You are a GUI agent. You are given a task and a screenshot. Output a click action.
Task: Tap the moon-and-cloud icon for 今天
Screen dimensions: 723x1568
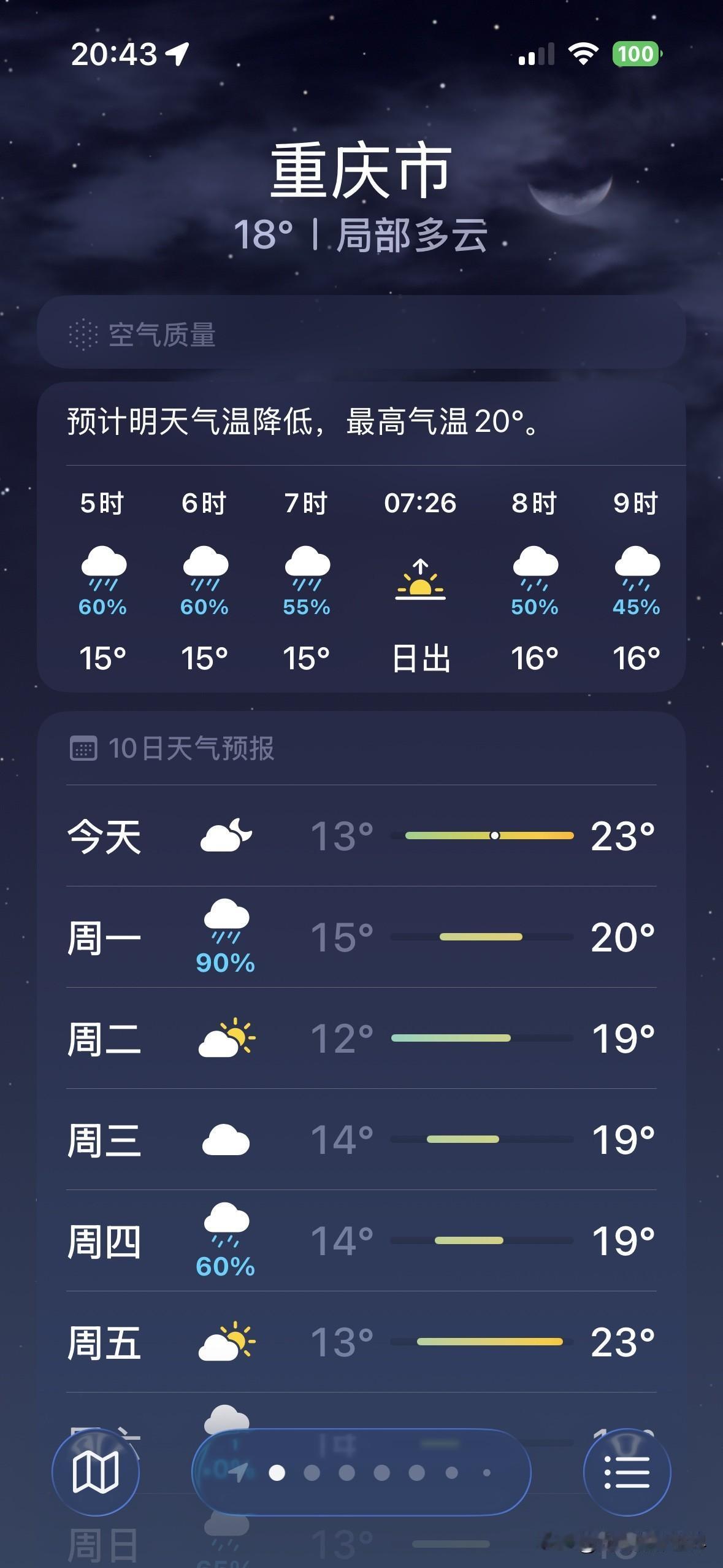tap(226, 834)
